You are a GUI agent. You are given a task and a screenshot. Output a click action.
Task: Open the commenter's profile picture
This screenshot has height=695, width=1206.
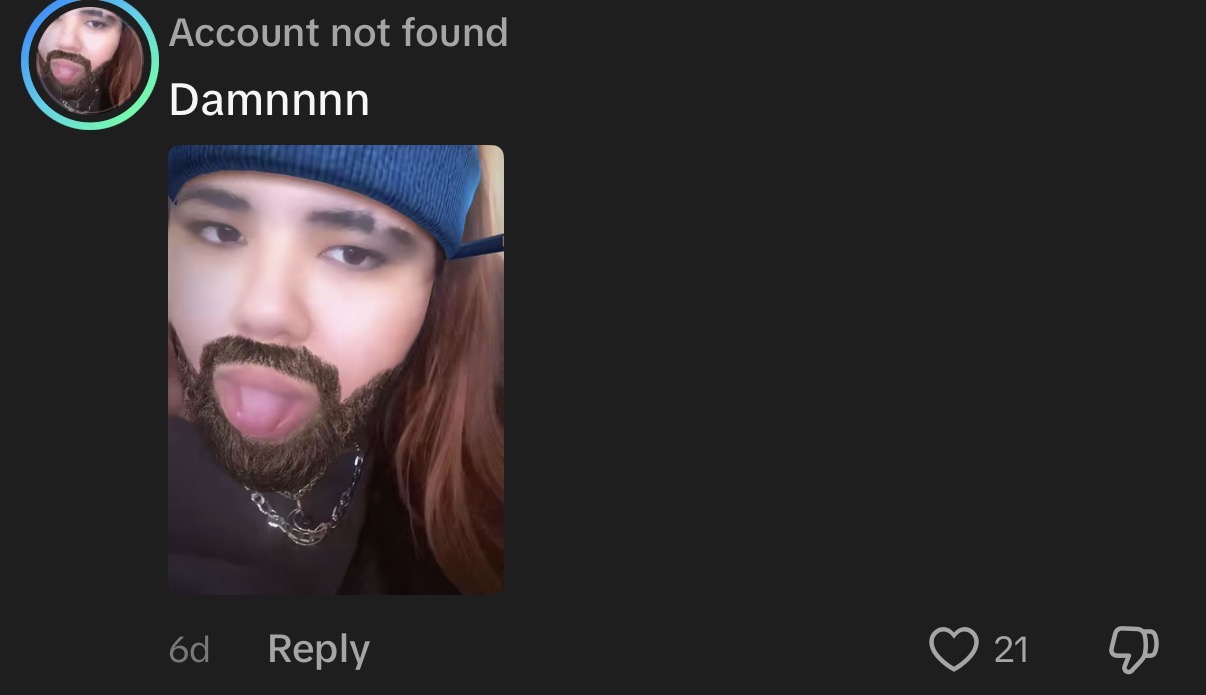(x=90, y=62)
